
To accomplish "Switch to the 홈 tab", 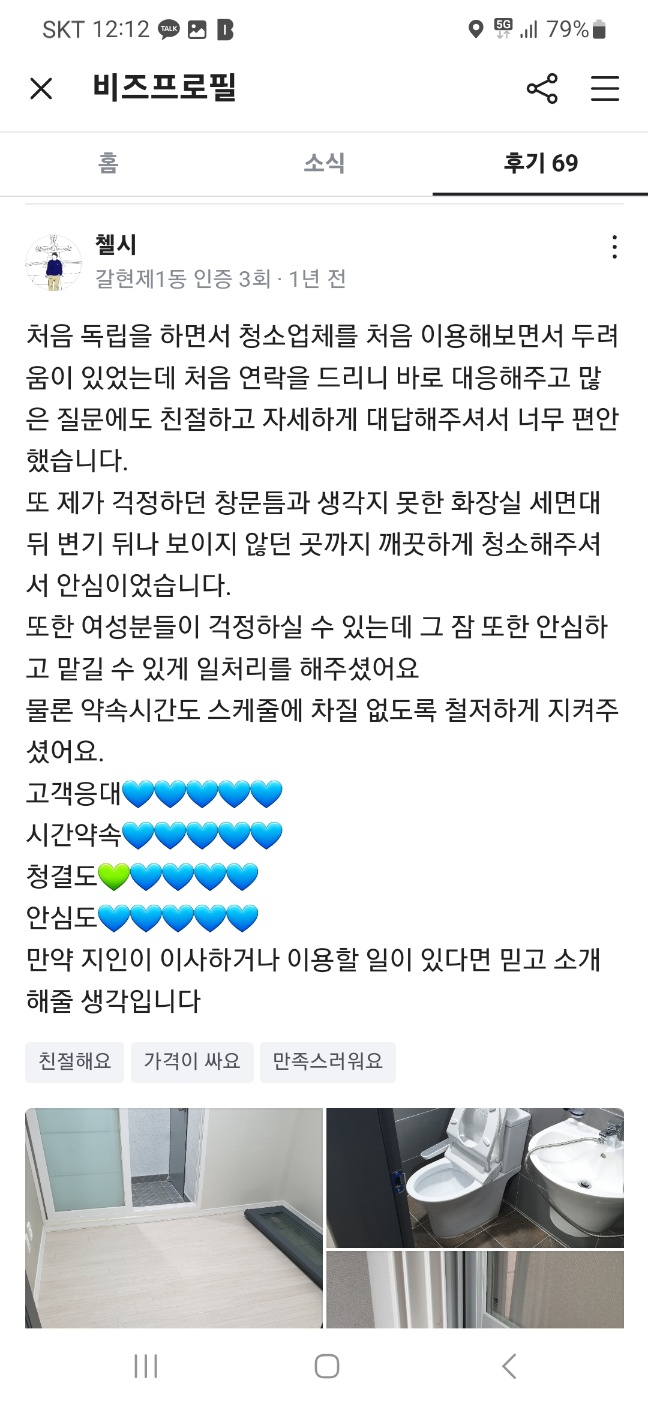I will pos(108,163).
